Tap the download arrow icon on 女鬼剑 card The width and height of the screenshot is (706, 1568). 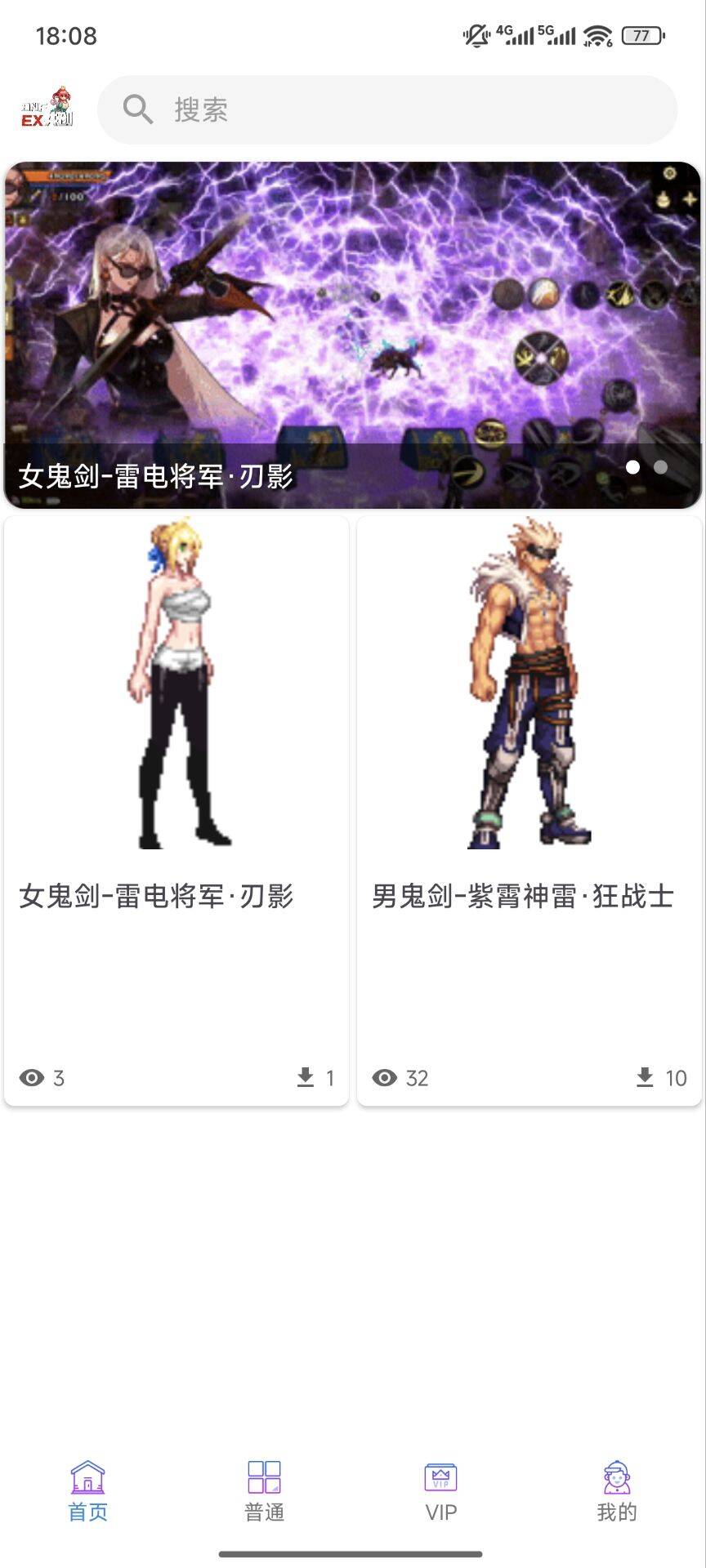click(306, 1076)
